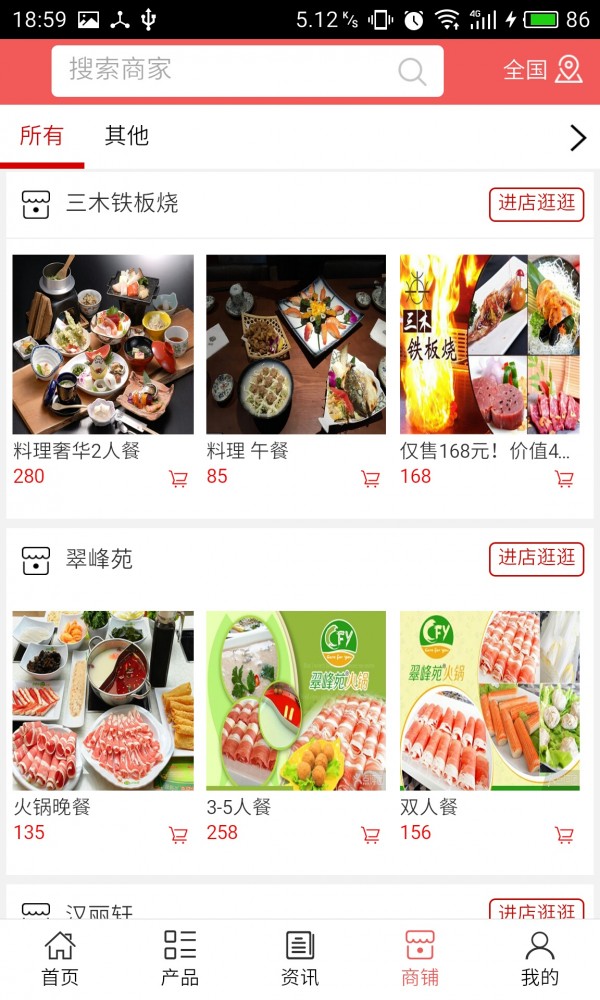Visit the 翠峰苑 store via 进店逛逛
Viewport: 600px width, 1000px height.
point(536,558)
